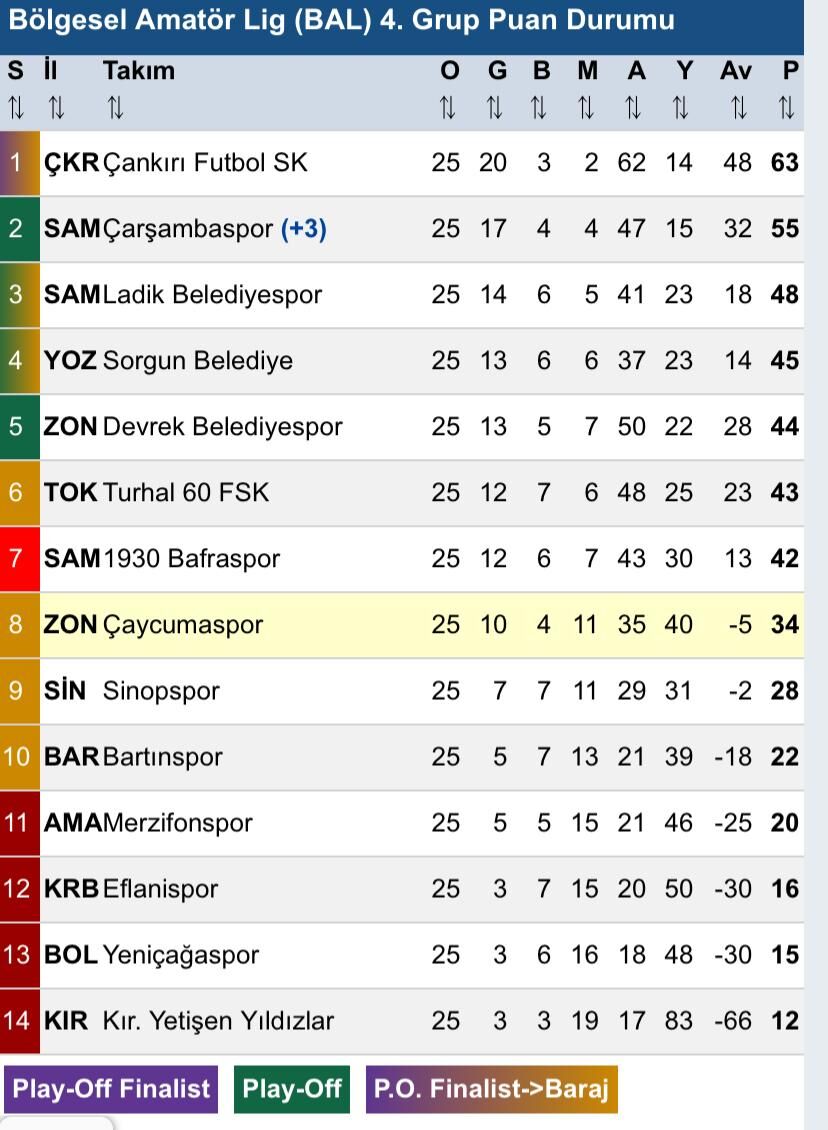This screenshot has width=828, height=1130.
Task: Sort by points P column
Action: [787, 107]
